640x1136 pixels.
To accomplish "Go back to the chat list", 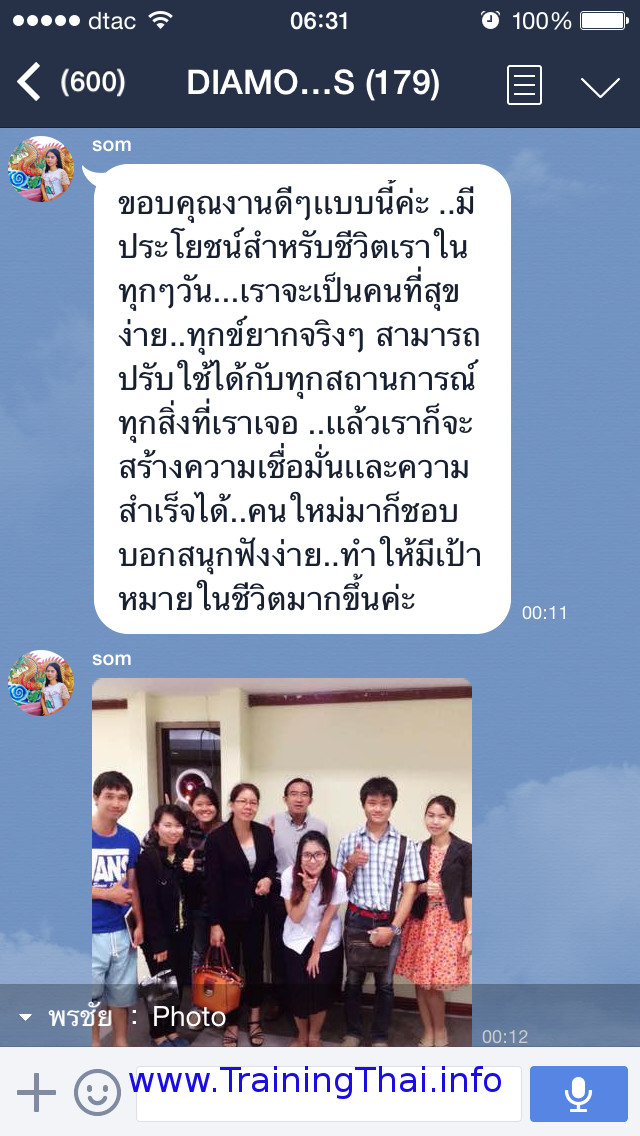I will pos(71,83).
